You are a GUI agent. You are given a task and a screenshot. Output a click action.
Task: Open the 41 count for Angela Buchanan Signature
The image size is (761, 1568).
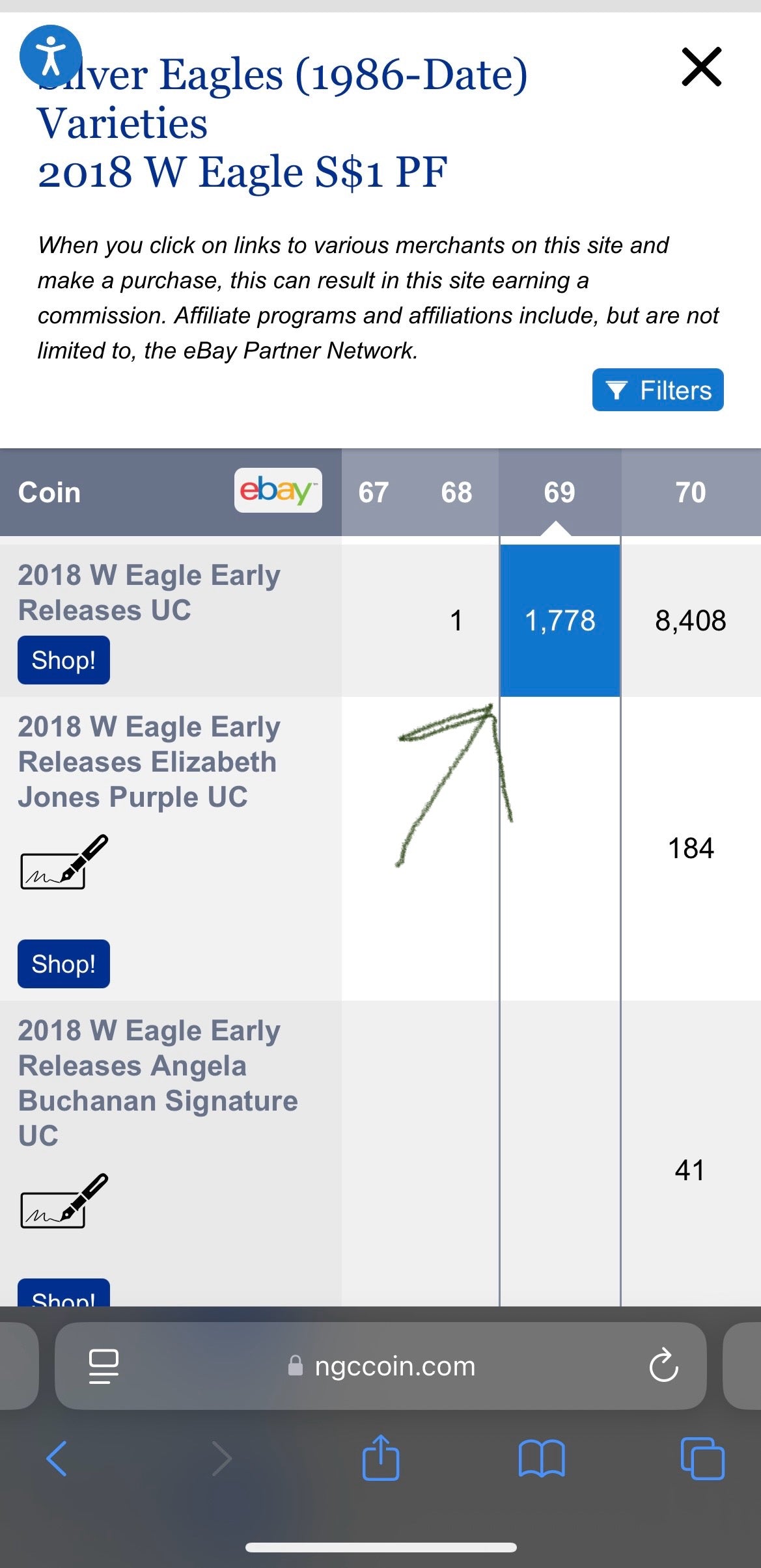689,1170
